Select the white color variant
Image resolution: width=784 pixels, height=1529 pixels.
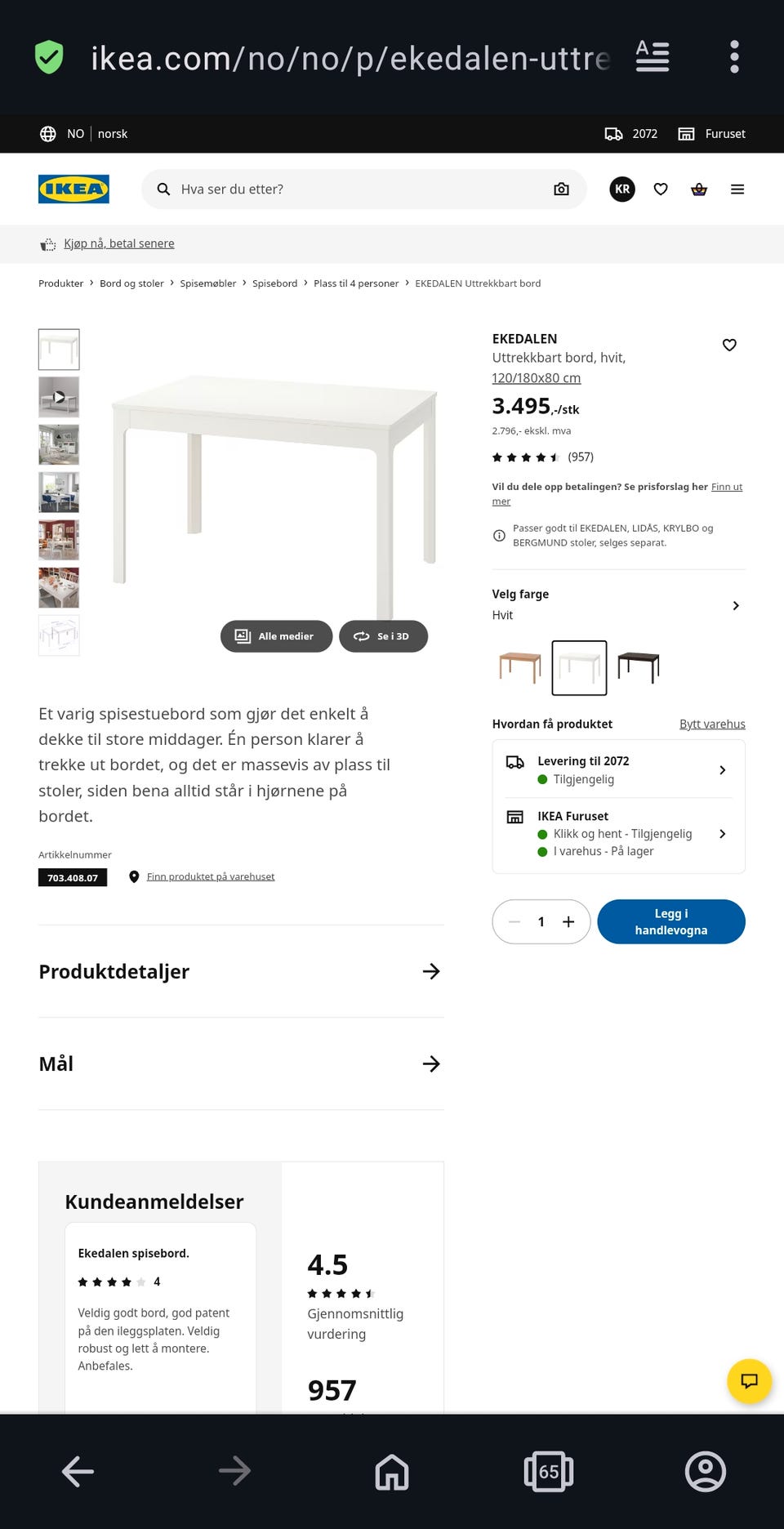580,666
